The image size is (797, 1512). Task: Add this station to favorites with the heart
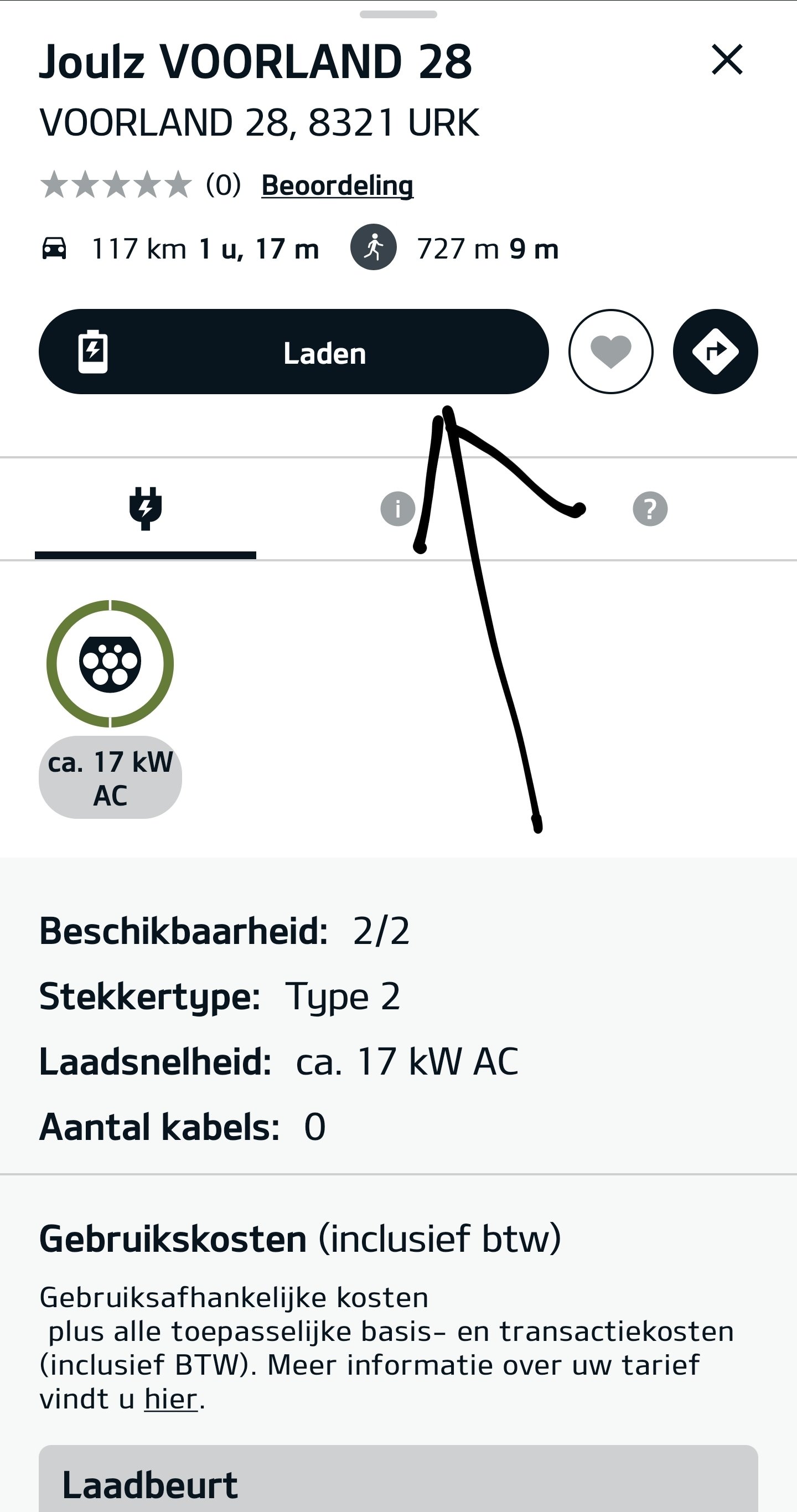(610, 352)
